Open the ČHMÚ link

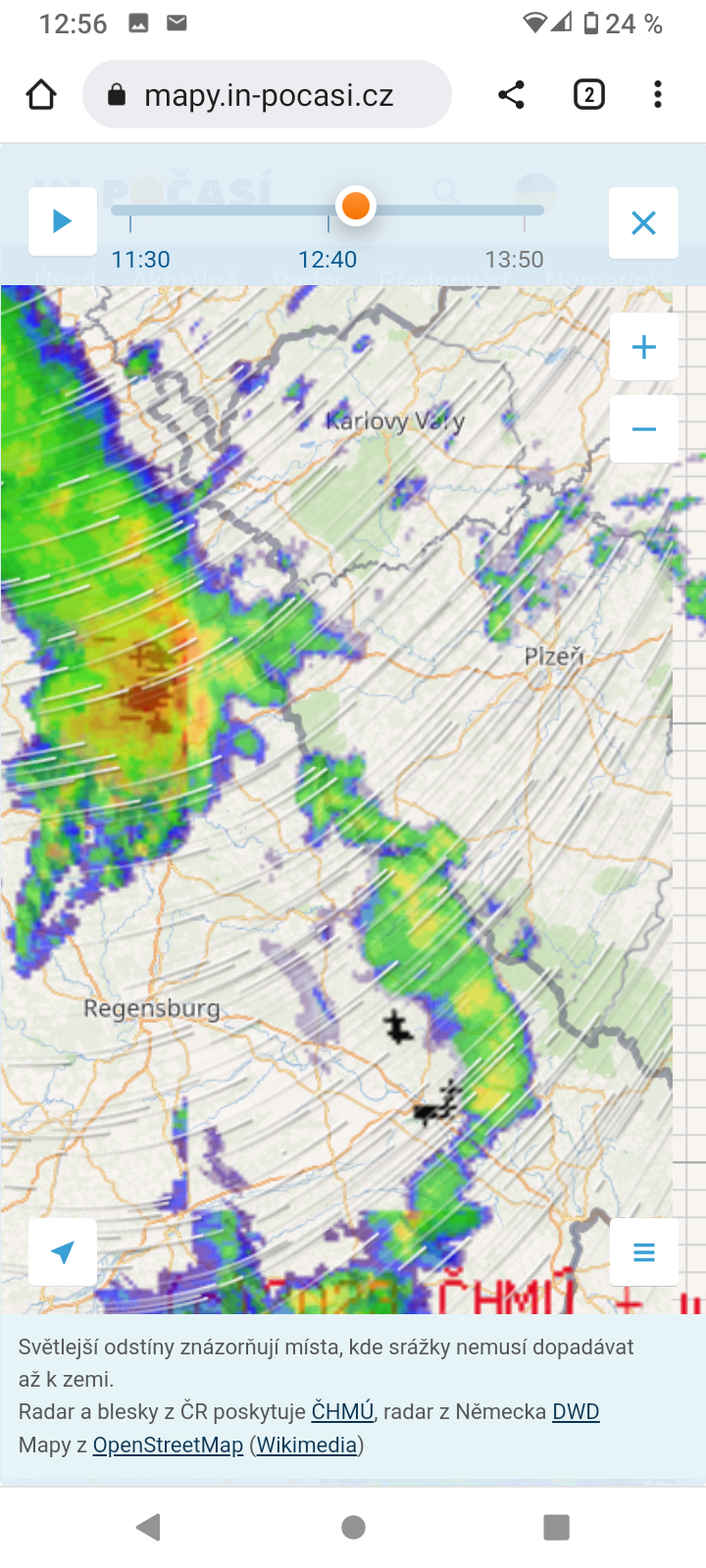[342, 1412]
